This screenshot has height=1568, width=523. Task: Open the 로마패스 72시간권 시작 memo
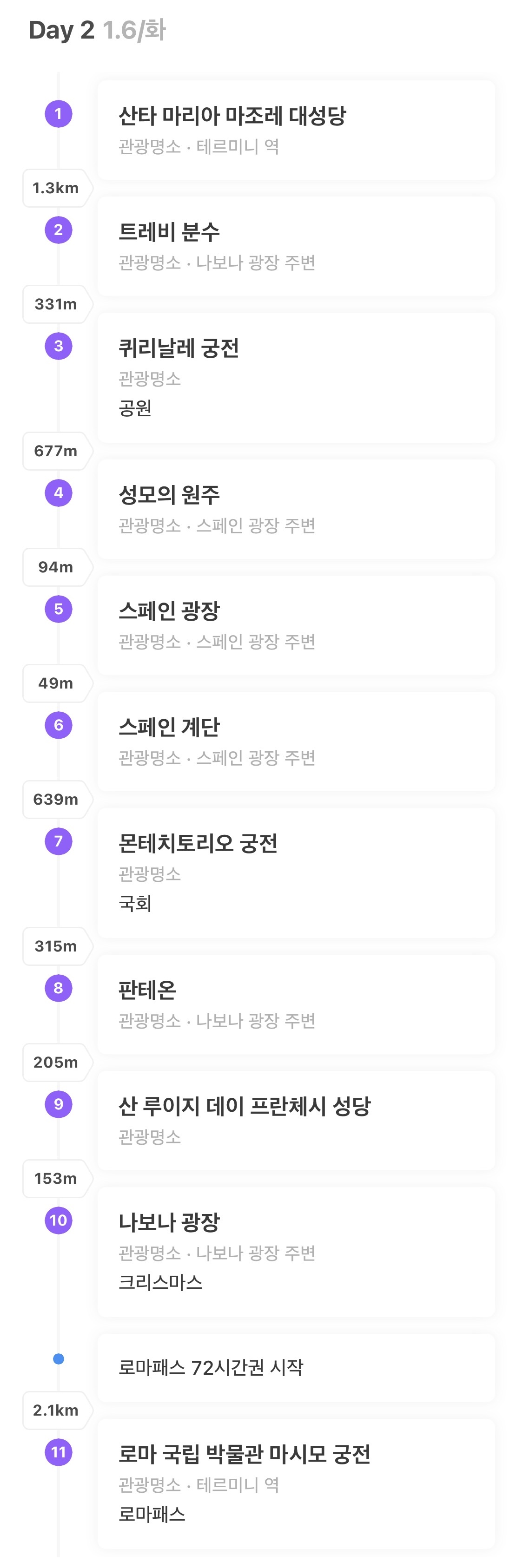coord(296,1368)
